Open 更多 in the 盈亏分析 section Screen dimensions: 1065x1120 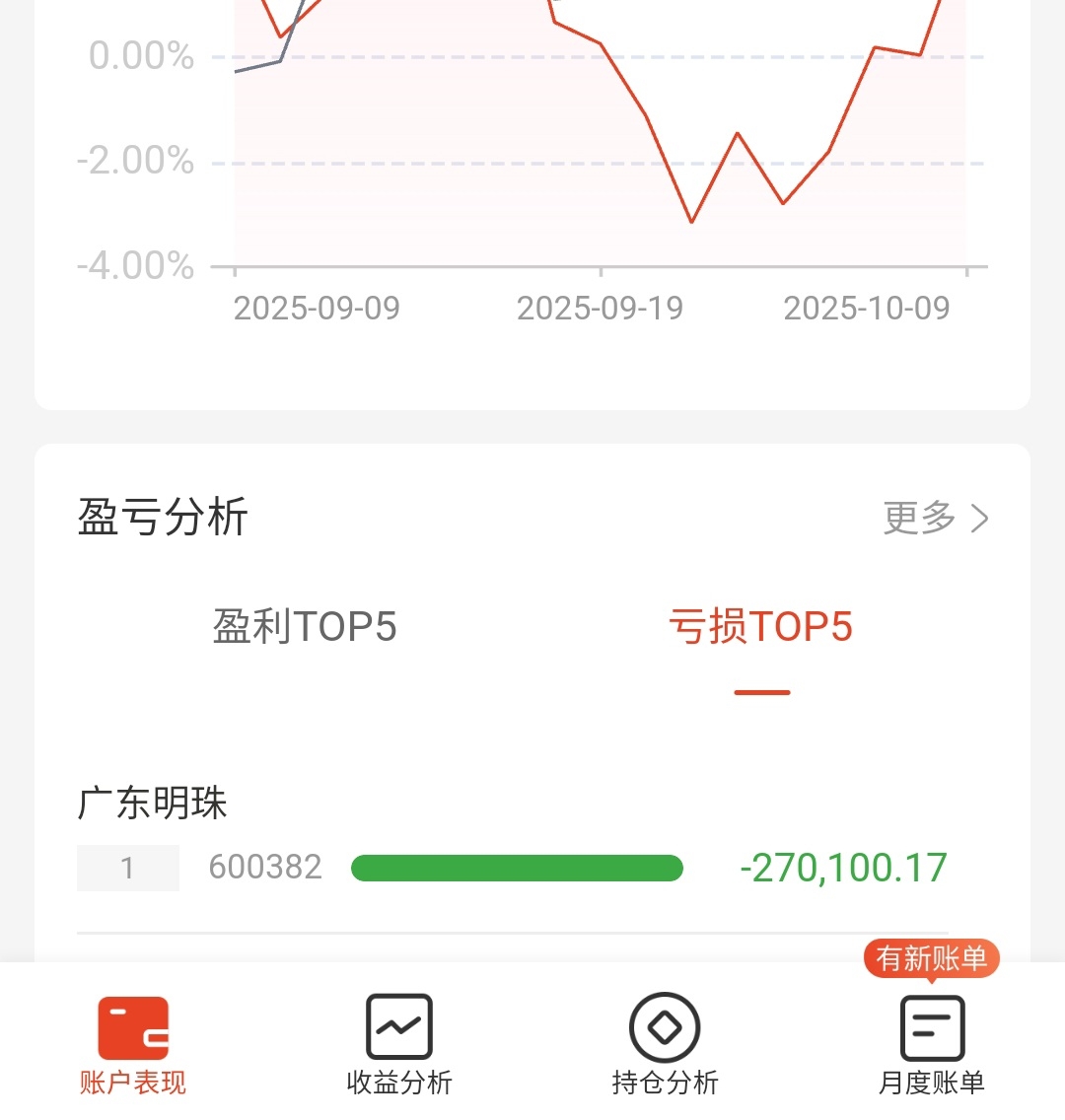click(936, 518)
